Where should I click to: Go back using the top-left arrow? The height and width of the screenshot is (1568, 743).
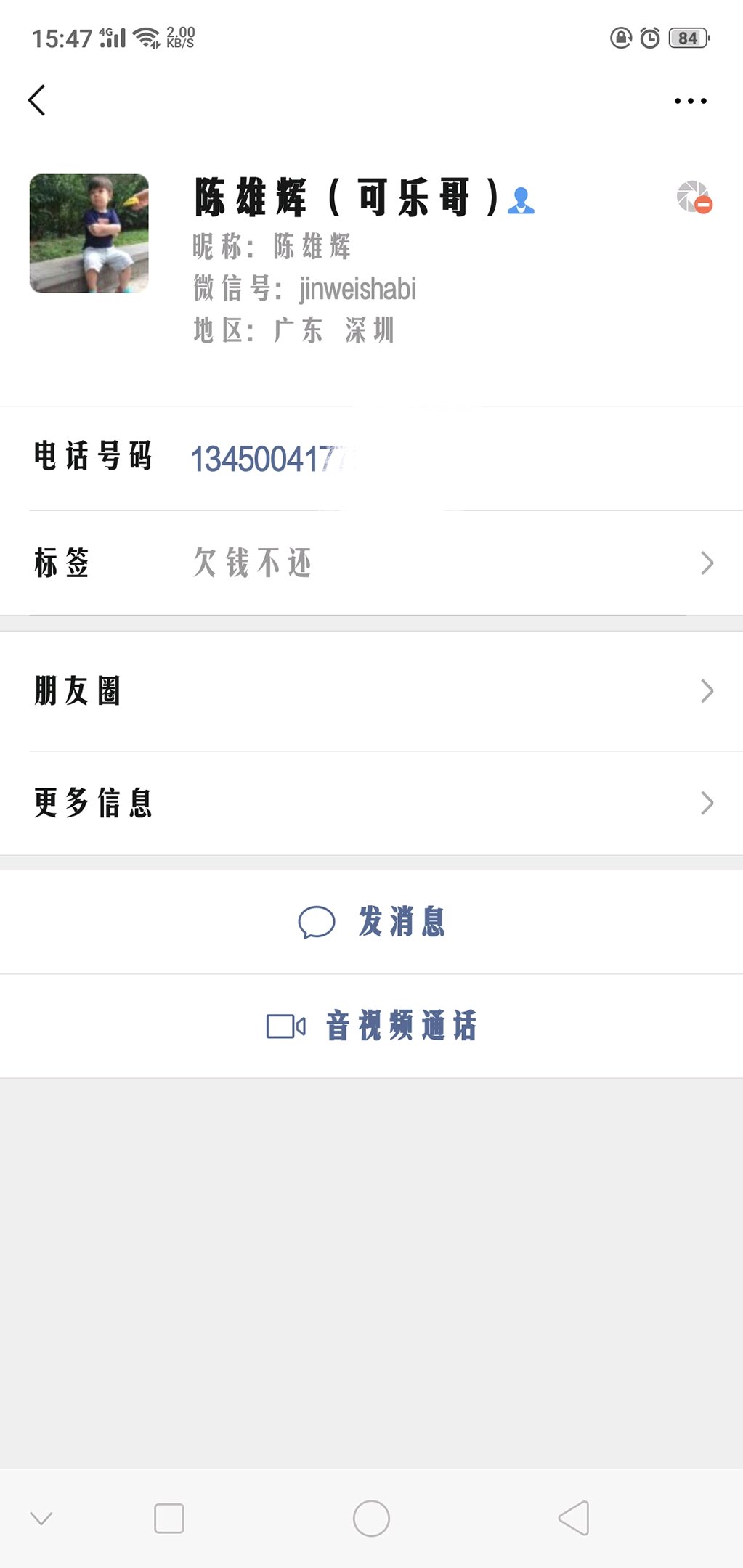[x=37, y=100]
